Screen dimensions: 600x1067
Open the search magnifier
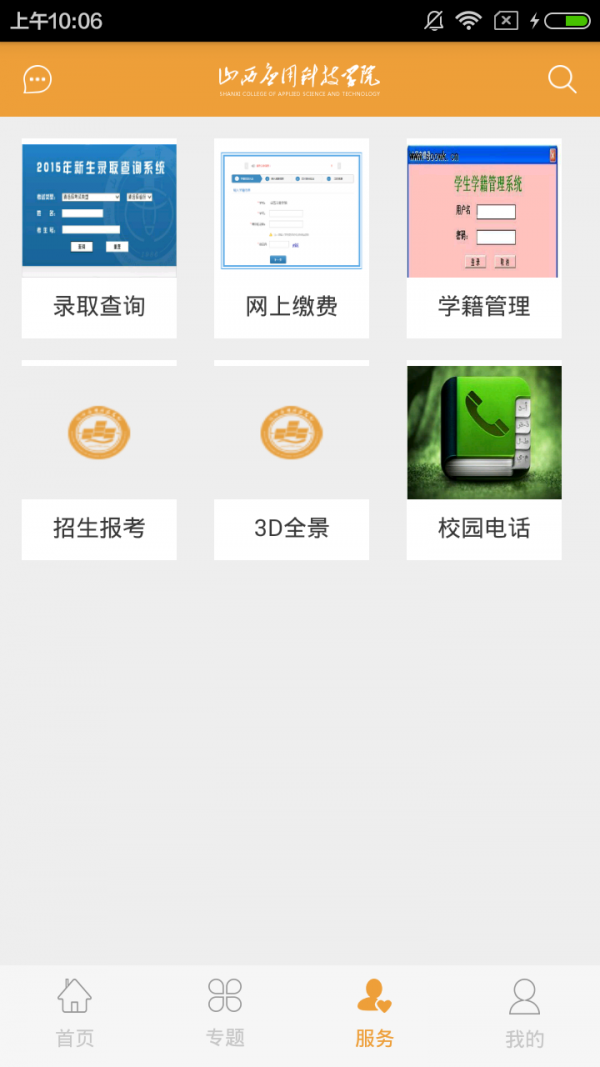(562, 80)
